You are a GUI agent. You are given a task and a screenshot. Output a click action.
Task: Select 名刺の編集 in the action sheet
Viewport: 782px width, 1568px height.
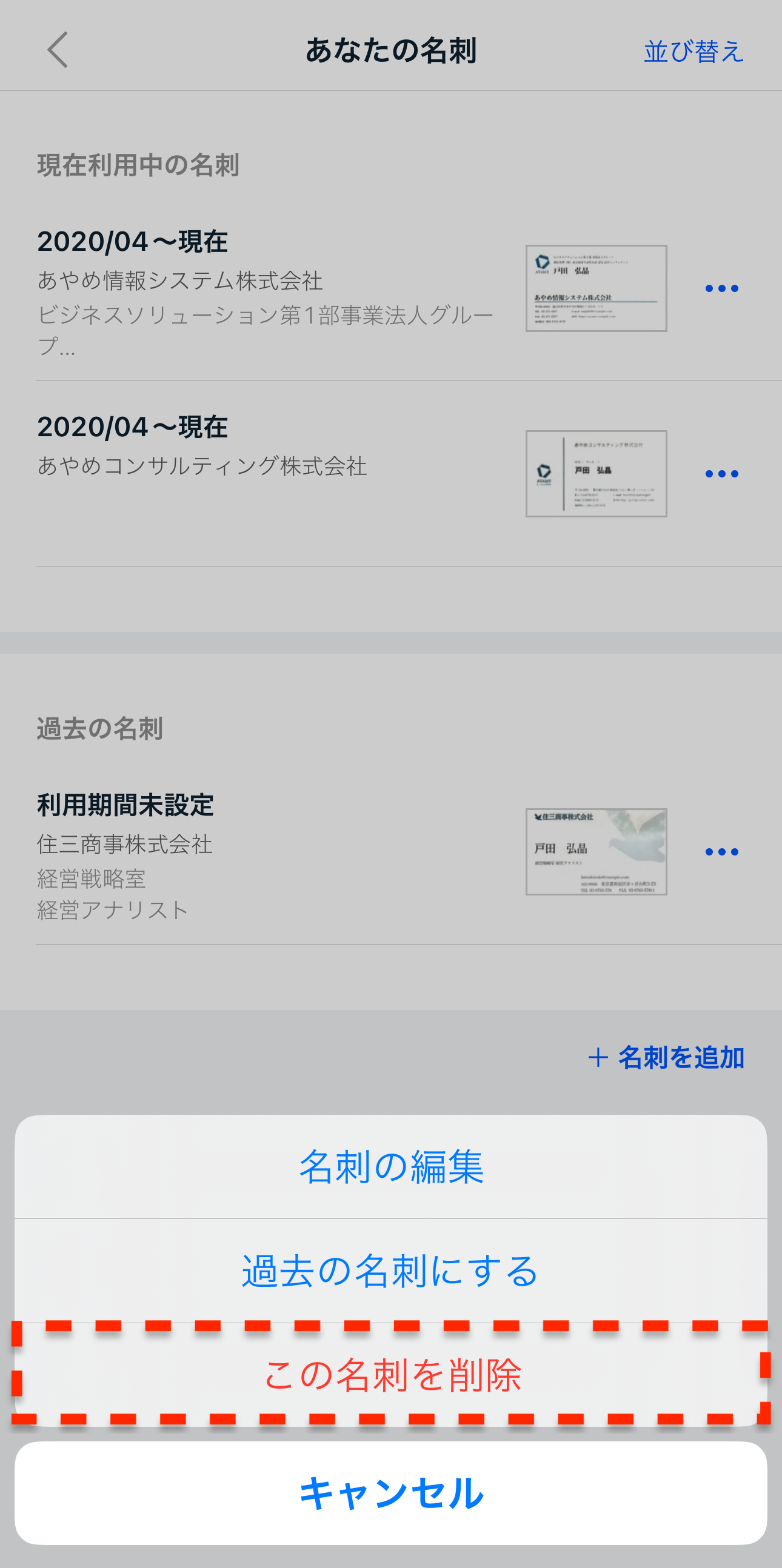point(391,1167)
